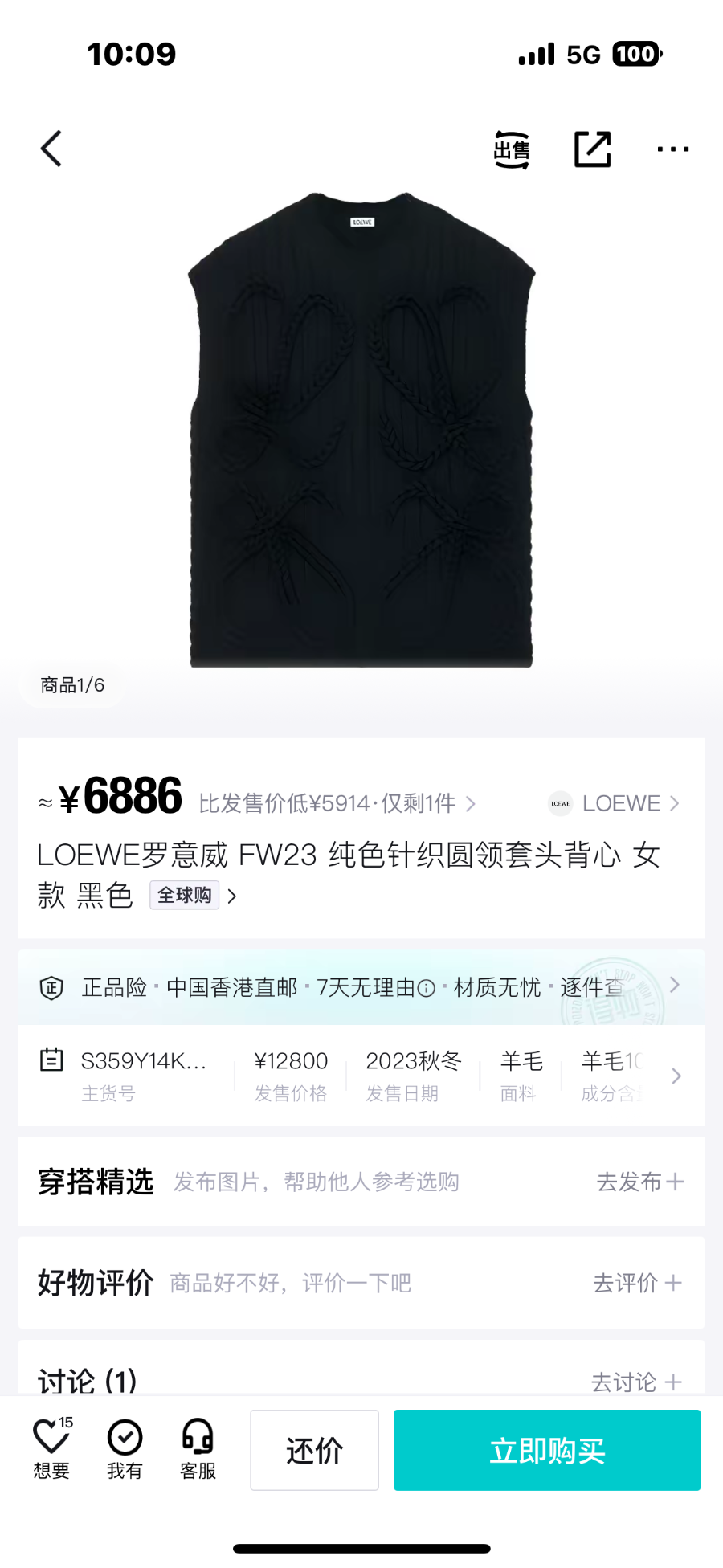Expand product specs row S359Y14K
The width and height of the screenshot is (723, 1568).
[x=361, y=1075]
